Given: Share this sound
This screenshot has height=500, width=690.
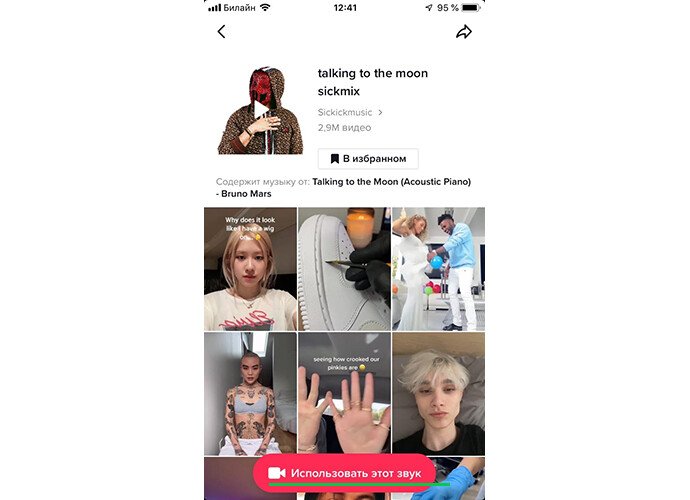Looking at the screenshot, I should coord(464,32).
